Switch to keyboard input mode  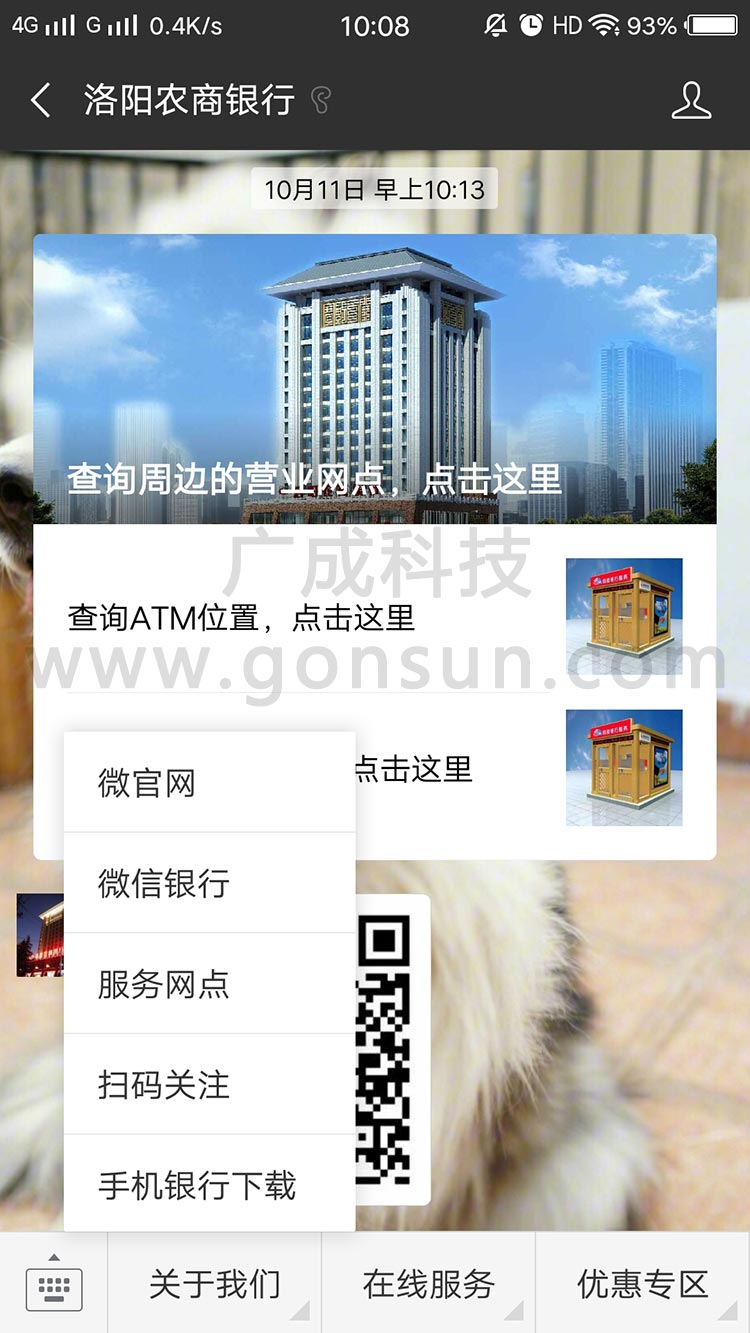[54, 1284]
